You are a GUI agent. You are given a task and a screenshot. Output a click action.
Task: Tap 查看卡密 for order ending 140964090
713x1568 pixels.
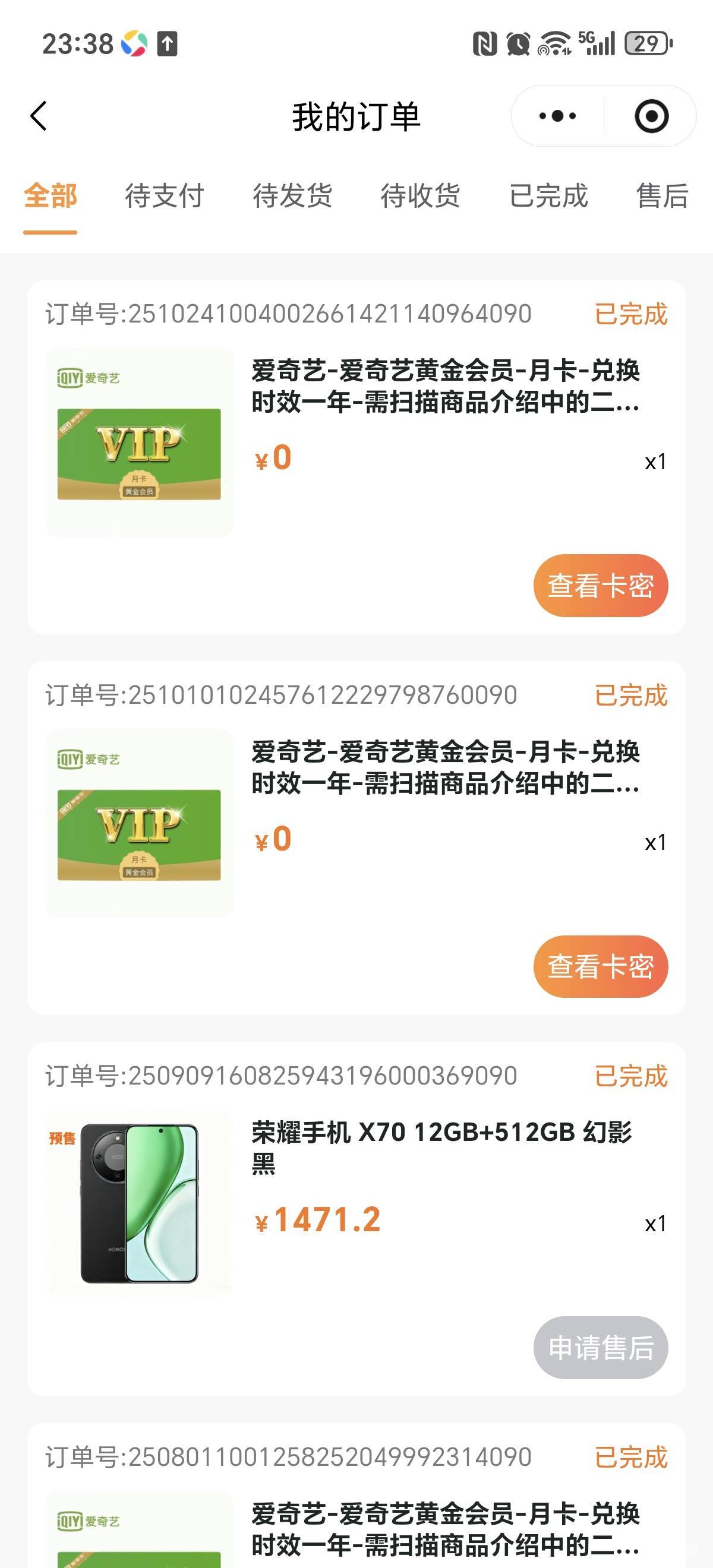(x=600, y=586)
